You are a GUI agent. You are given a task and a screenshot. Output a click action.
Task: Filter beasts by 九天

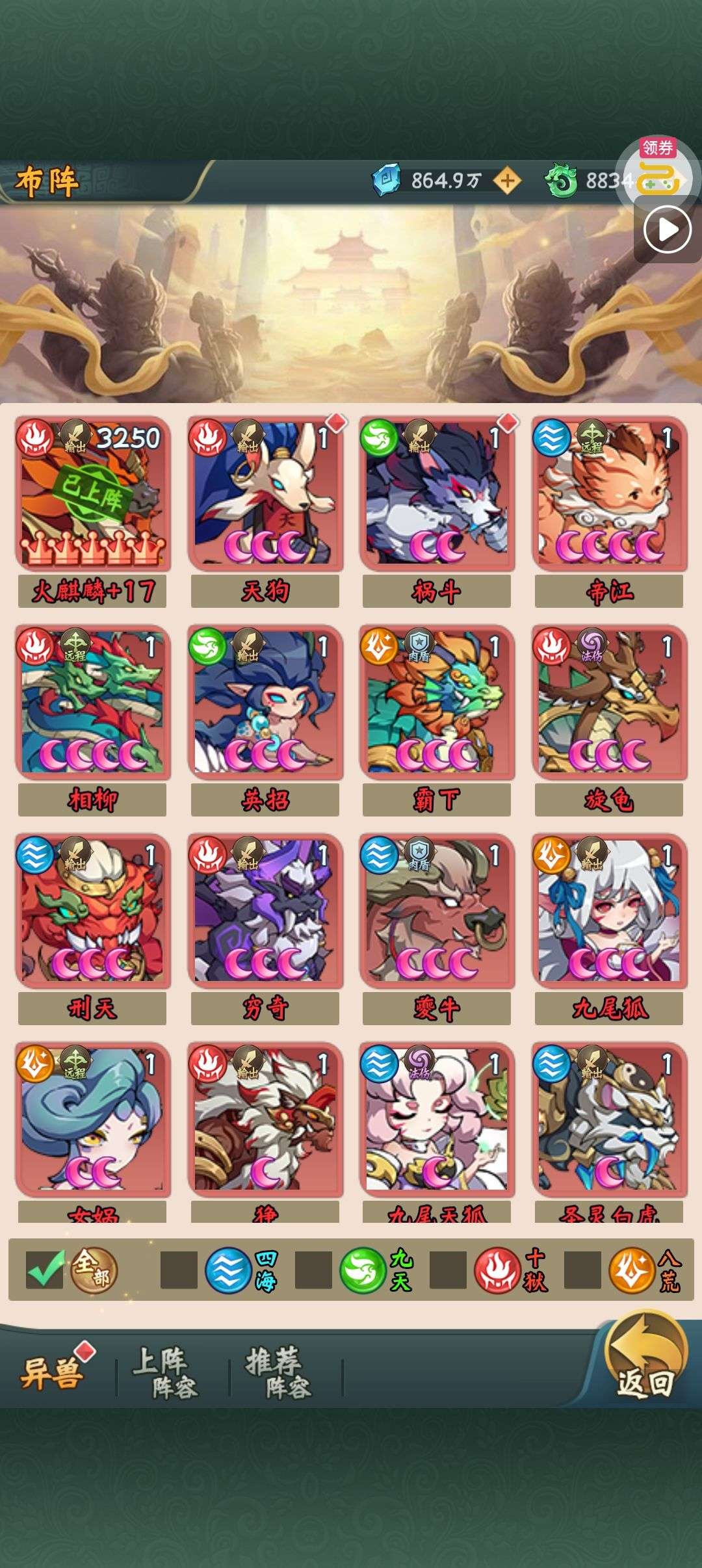point(314,1270)
